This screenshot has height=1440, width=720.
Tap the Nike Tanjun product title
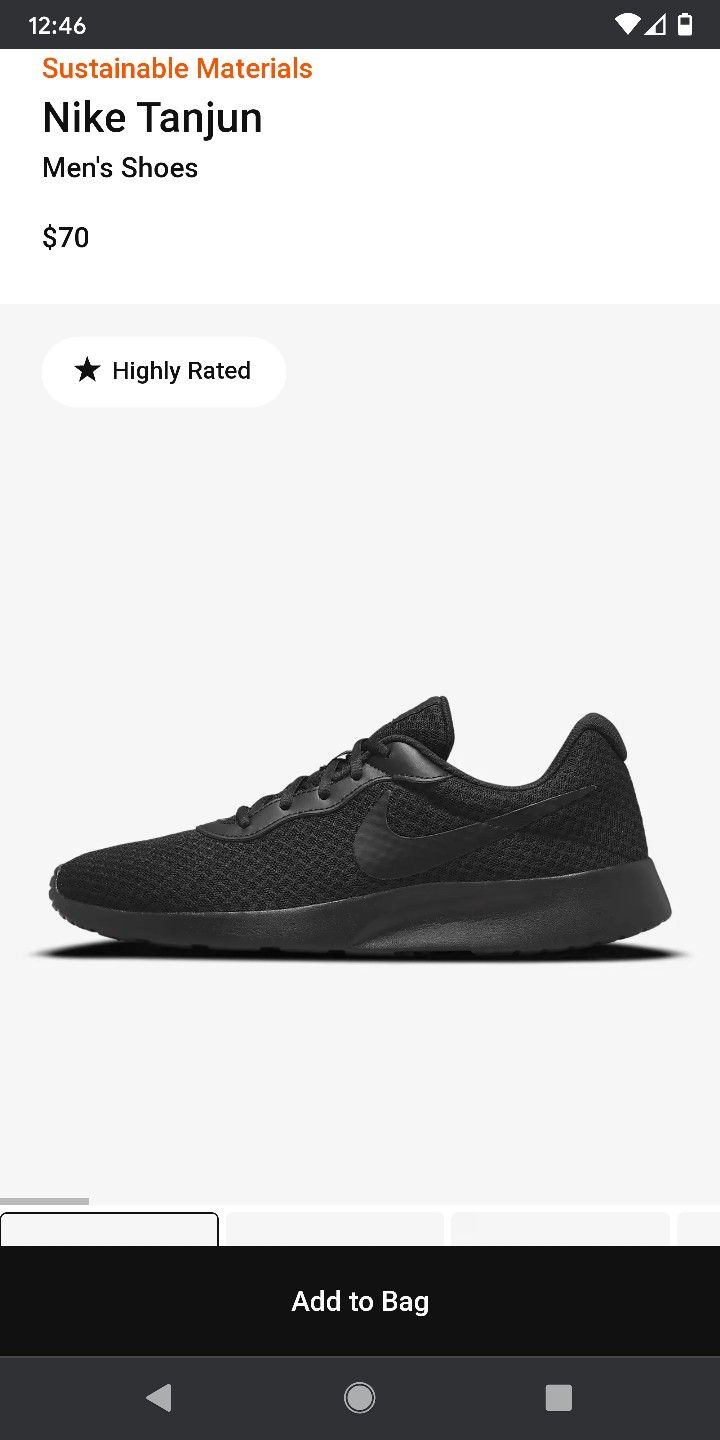[x=151, y=117]
